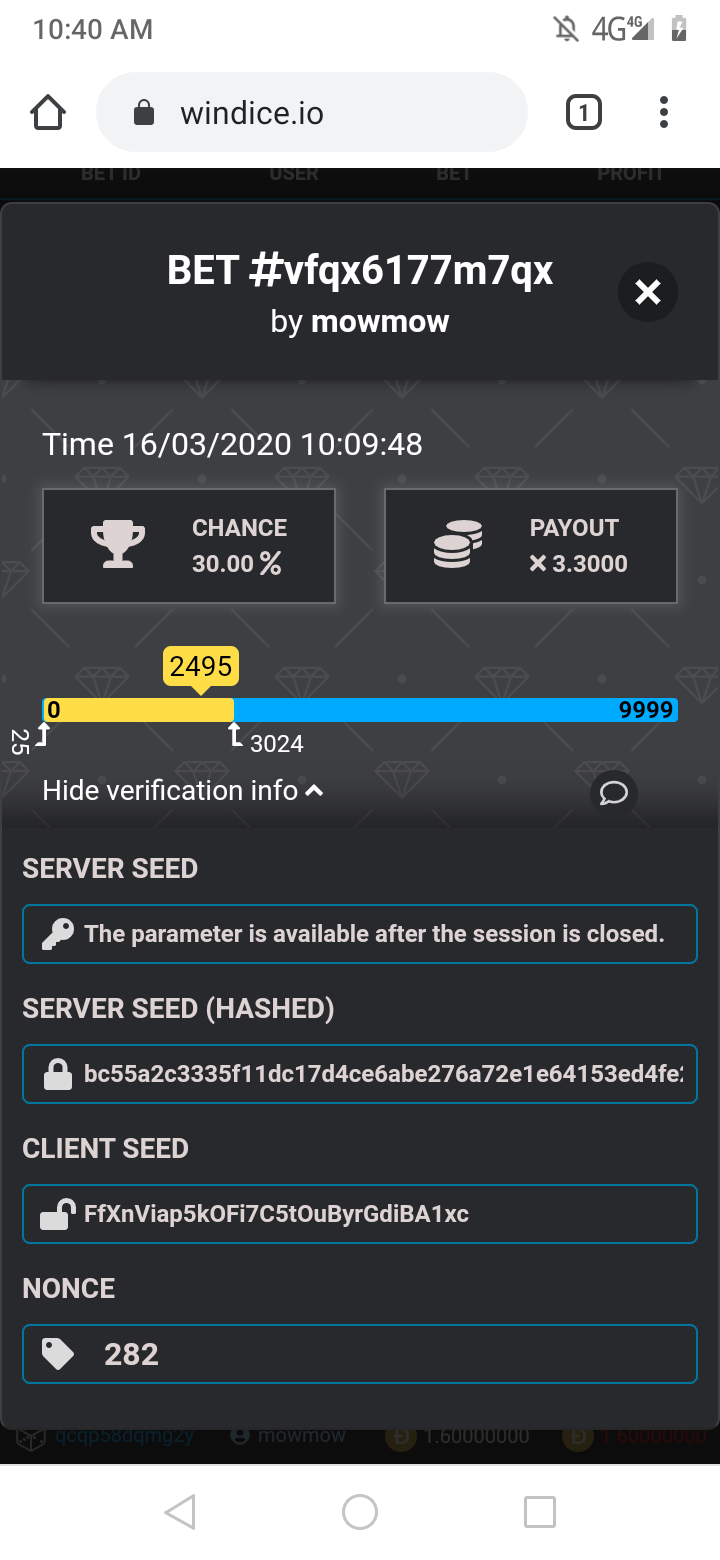Close the bet details dialog
Viewport: 720px width, 1560px height.
tap(648, 292)
